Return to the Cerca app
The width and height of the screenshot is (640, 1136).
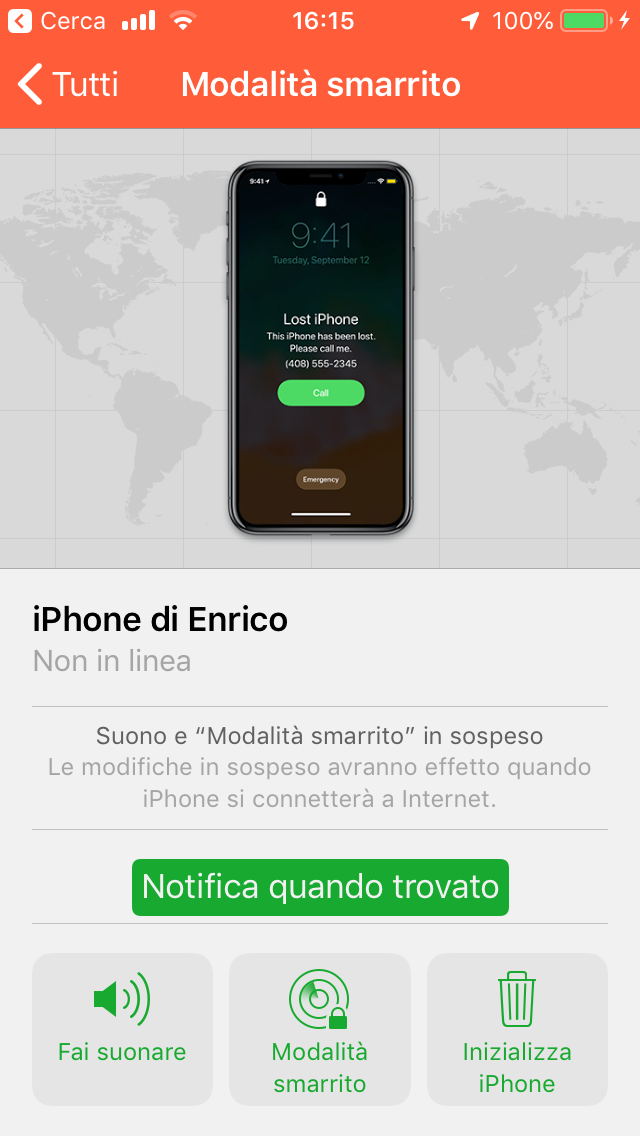[x=58, y=21]
